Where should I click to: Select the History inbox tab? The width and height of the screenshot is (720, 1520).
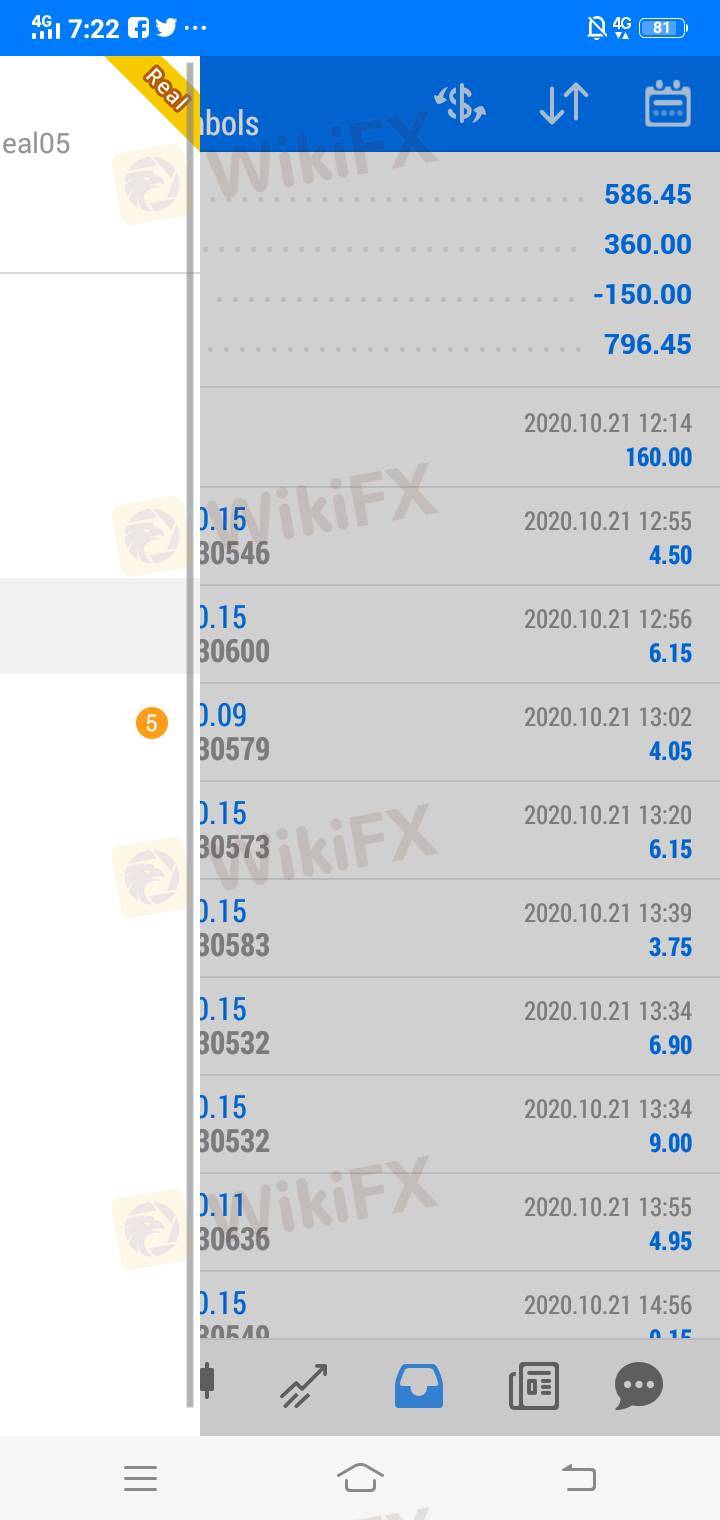coord(419,1386)
